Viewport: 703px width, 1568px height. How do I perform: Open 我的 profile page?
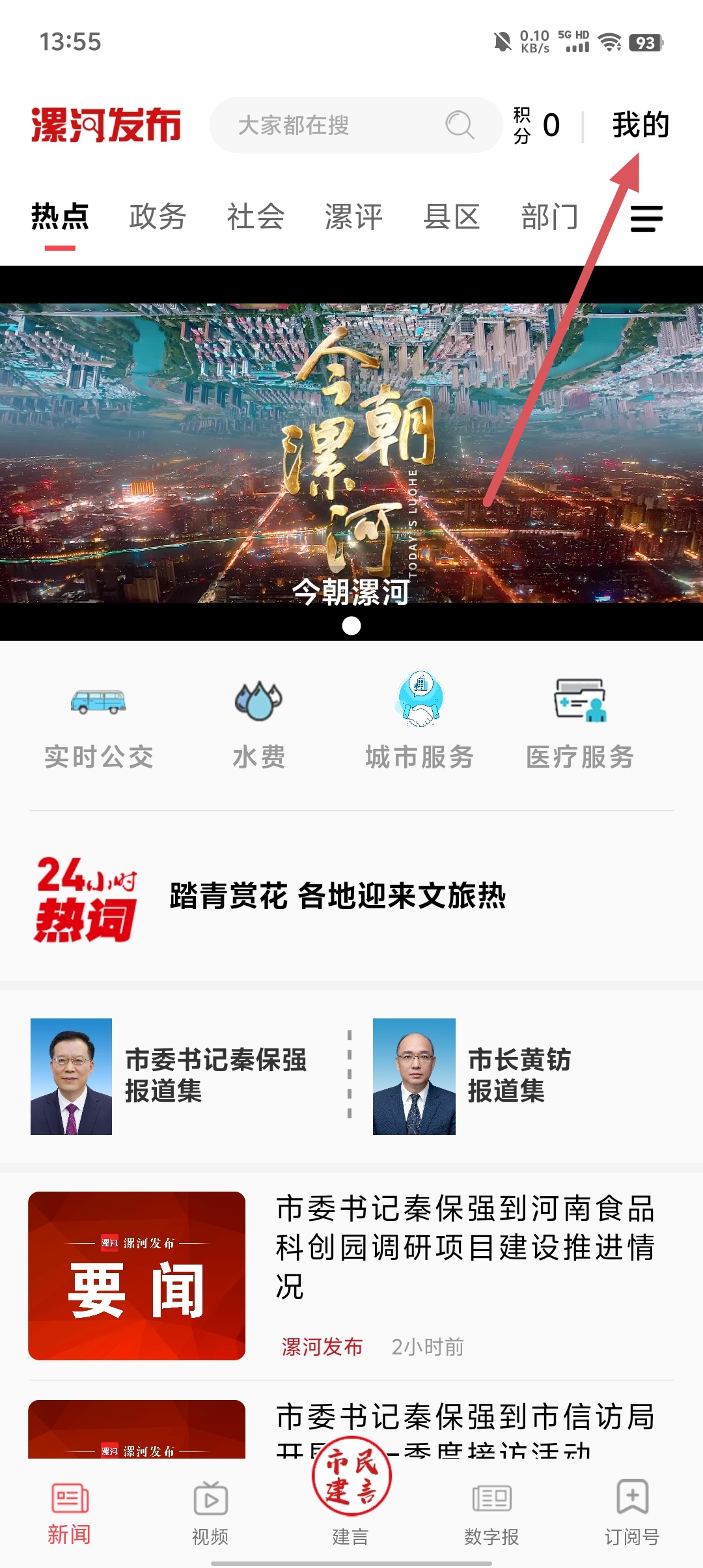(x=641, y=125)
